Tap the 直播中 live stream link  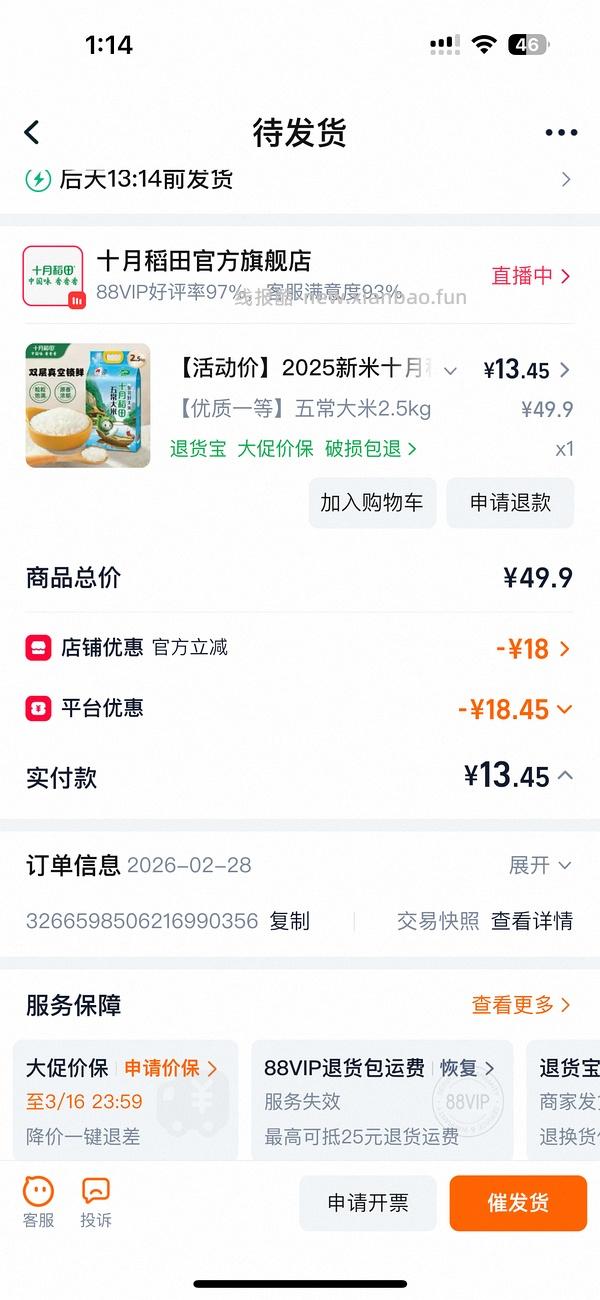(x=530, y=276)
